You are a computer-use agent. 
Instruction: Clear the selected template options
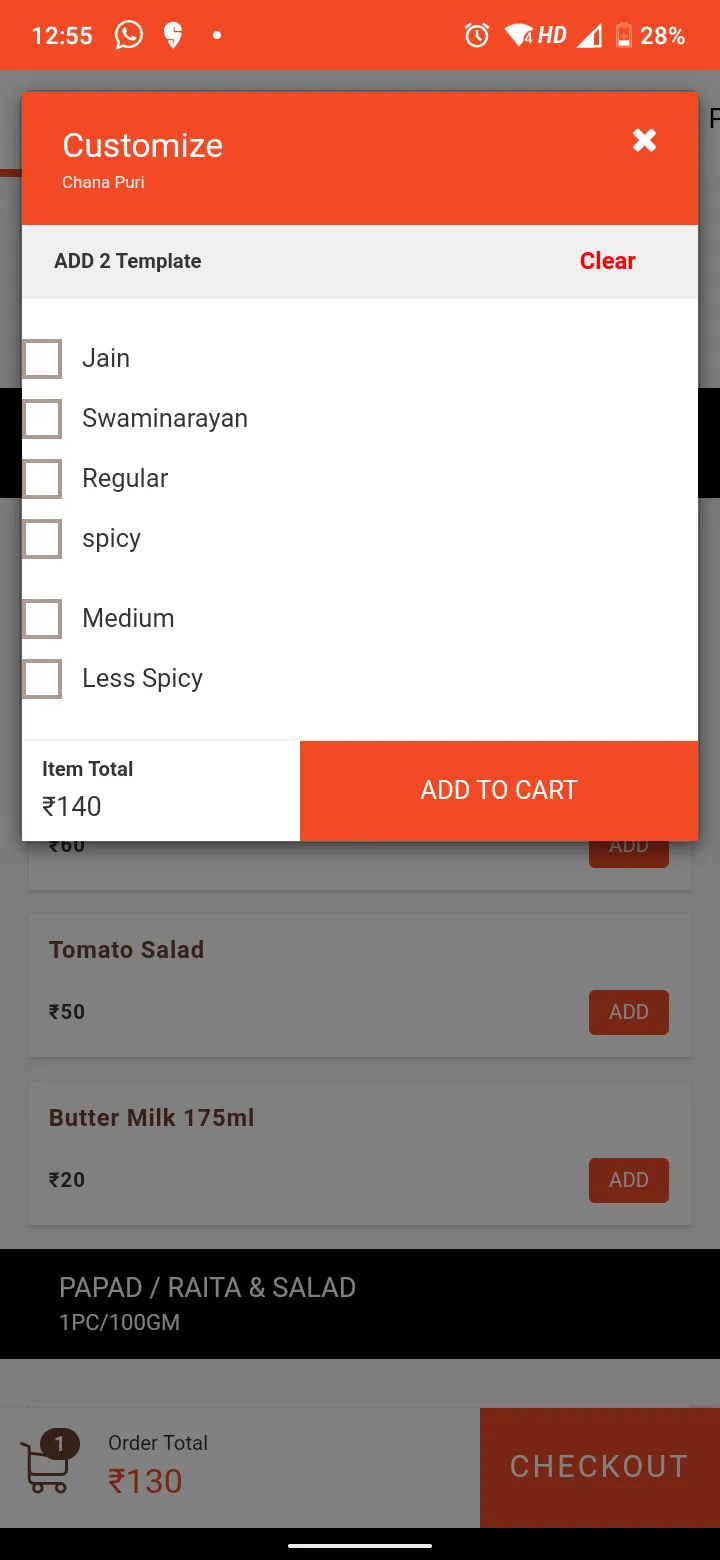(x=607, y=261)
